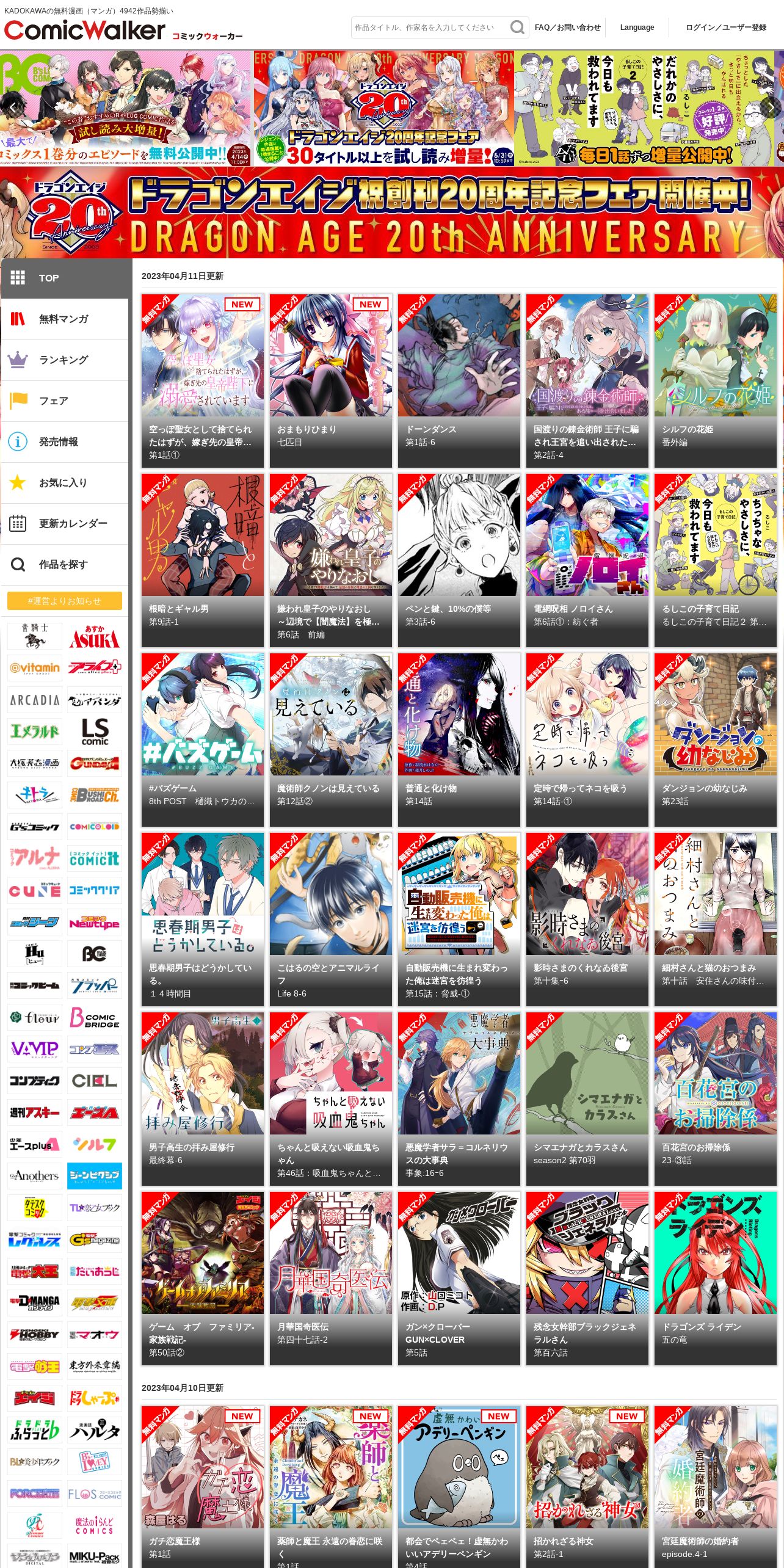Open ダンジョンの幼なじみ 第23話

716,740
